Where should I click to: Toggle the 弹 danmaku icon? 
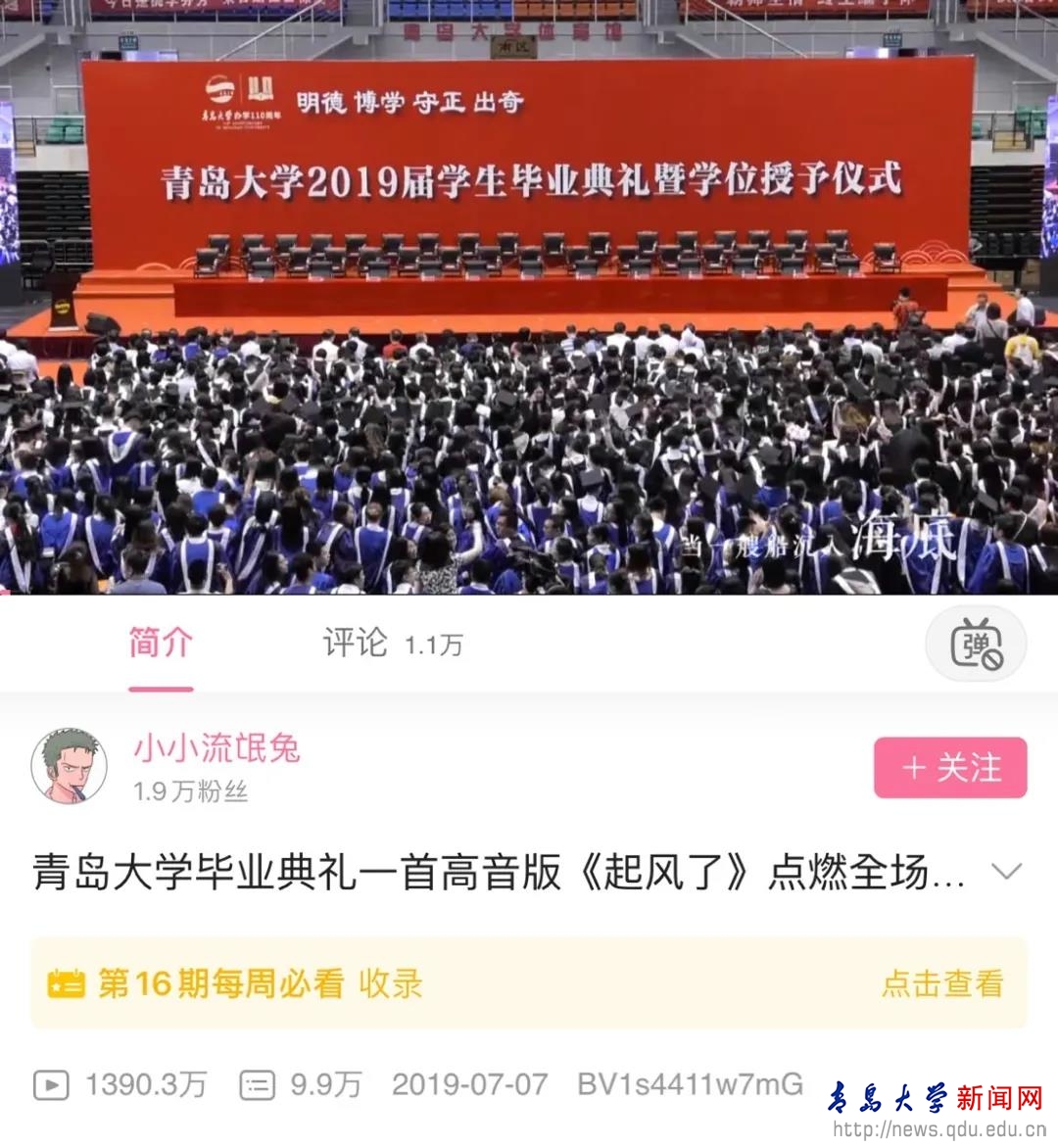pos(976,645)
